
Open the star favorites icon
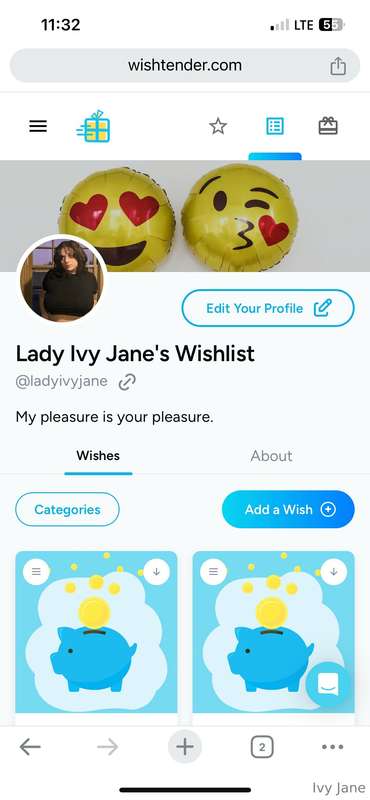(x=218, y=126)
